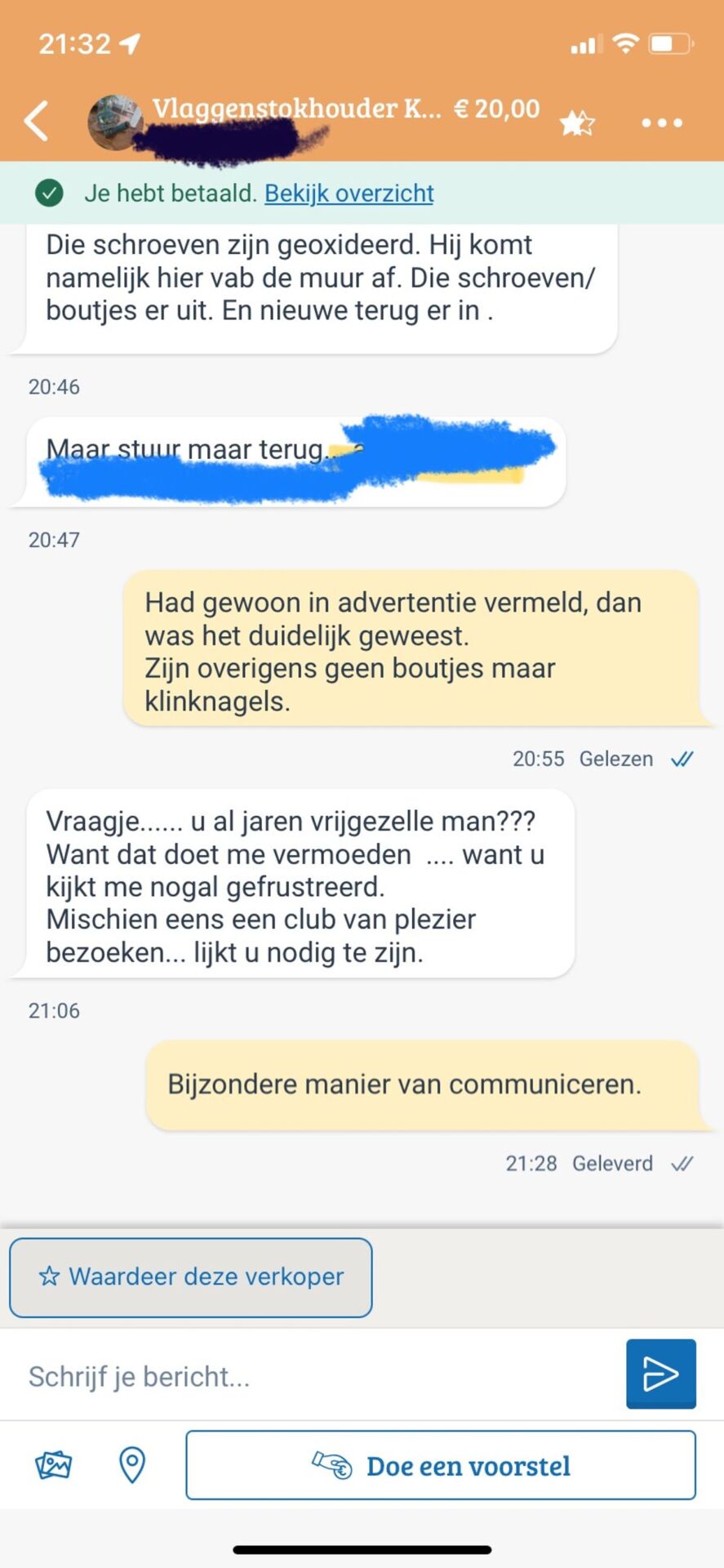This screenshot has width=724, height=1568.
Task: Go back using the header arrow
Action: [x=37, y=122]
